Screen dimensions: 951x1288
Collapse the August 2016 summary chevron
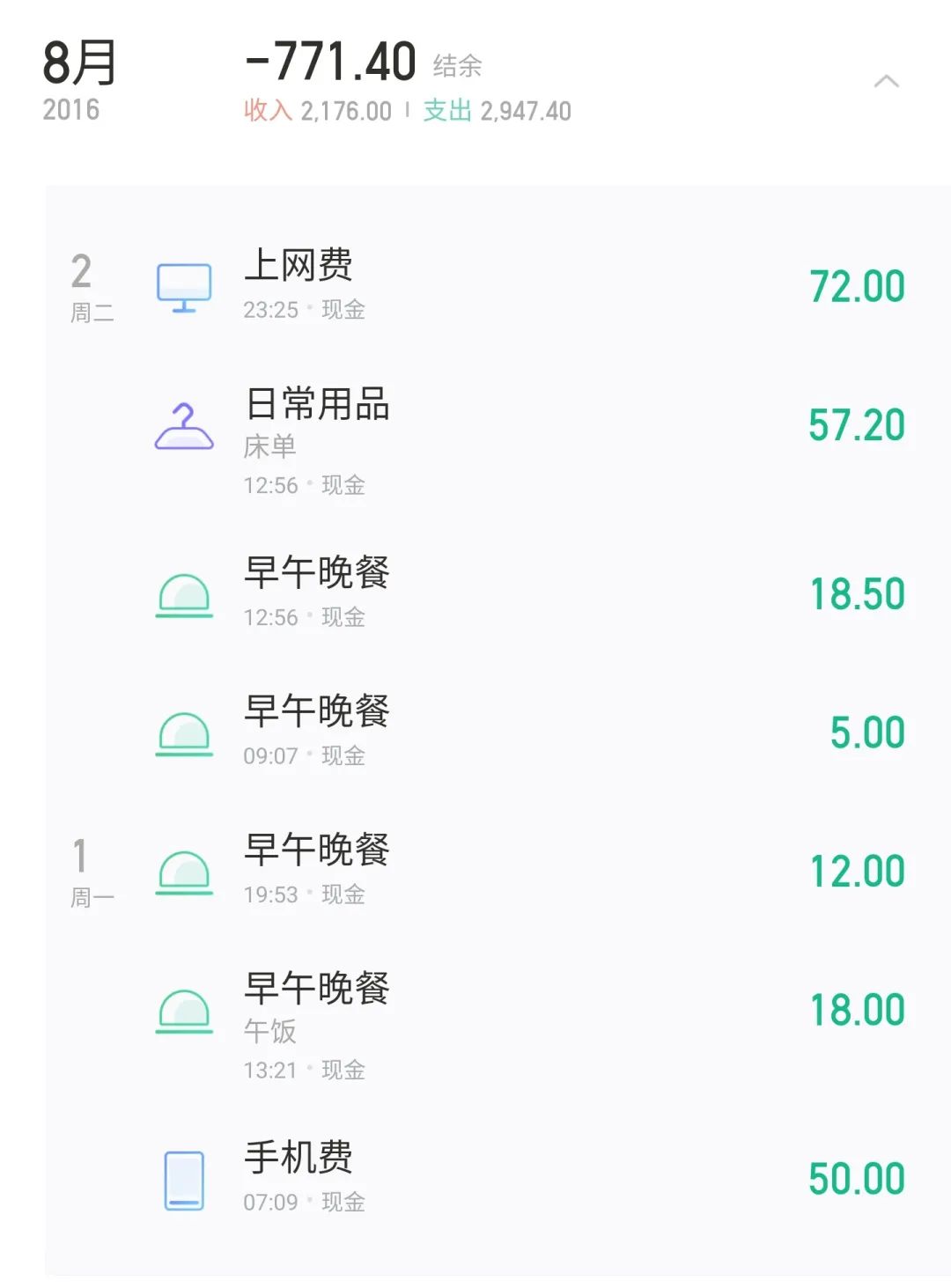click(886, 82)
